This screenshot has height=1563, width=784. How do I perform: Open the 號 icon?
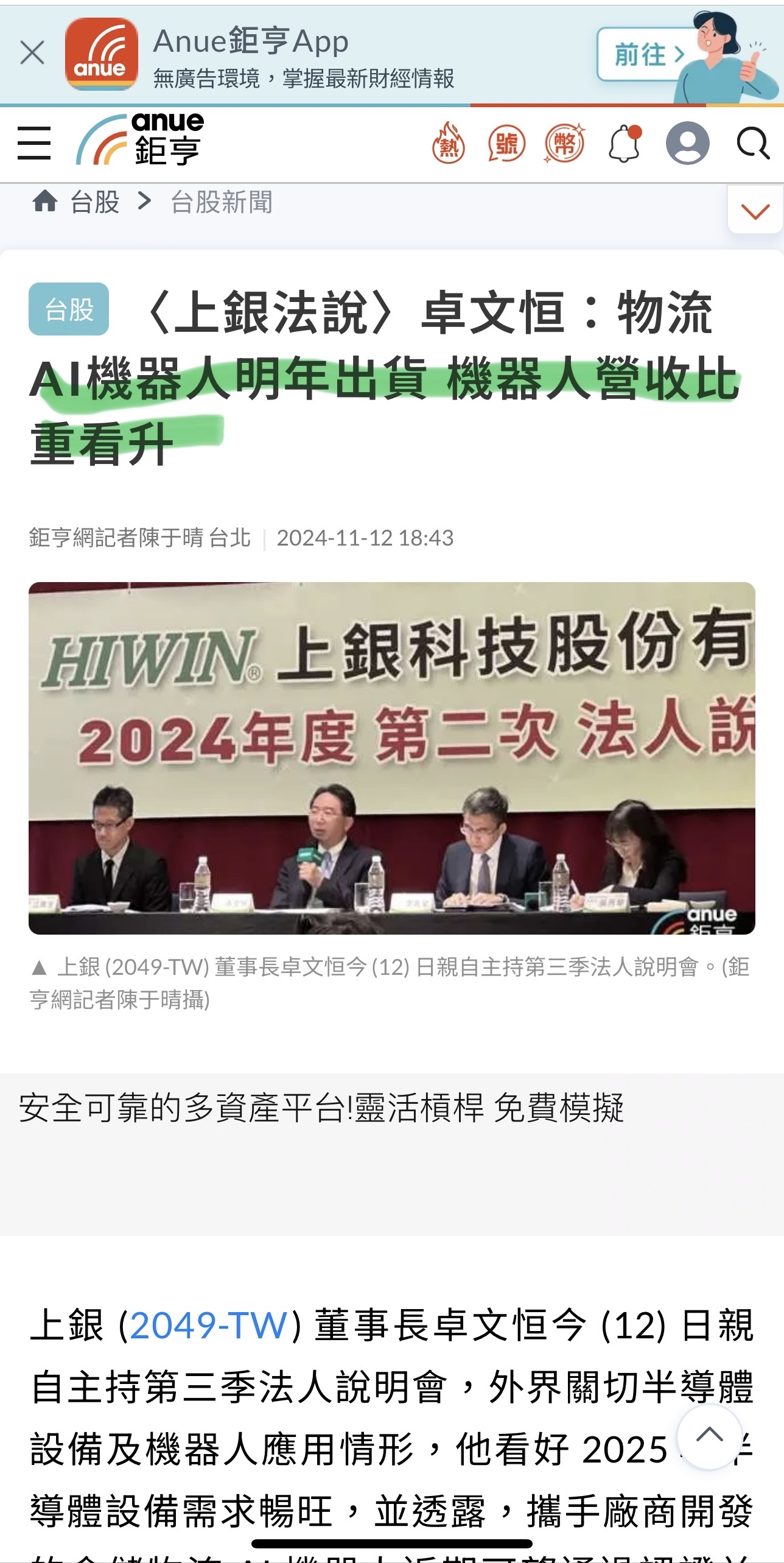pos(506,144)
